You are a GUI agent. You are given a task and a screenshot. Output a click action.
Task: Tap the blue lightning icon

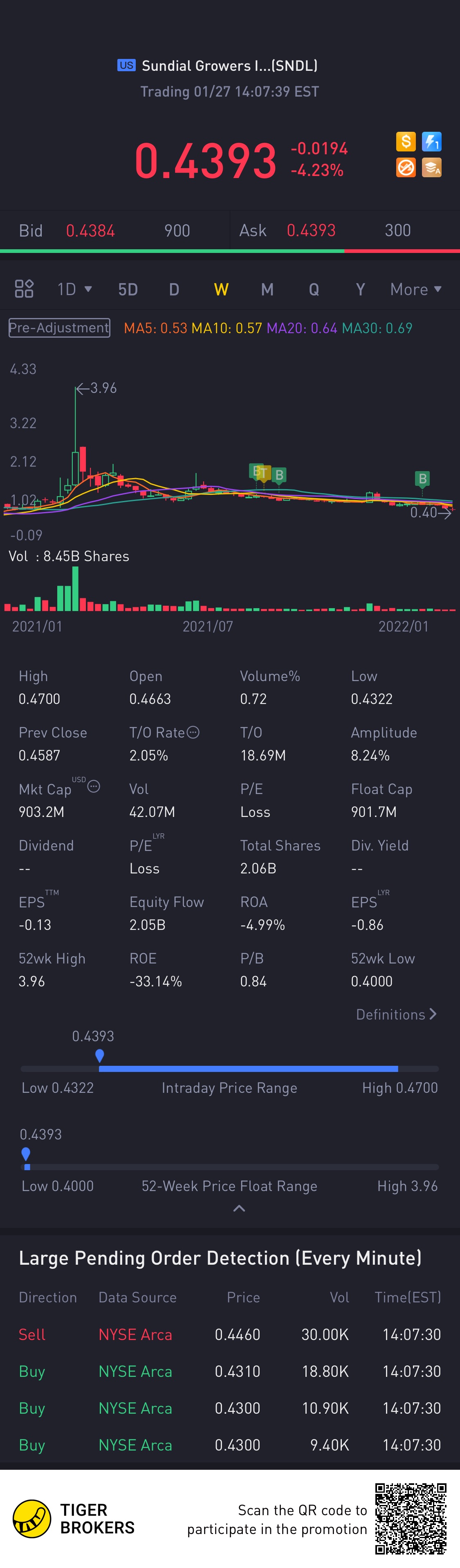click(x=431, y=142)
